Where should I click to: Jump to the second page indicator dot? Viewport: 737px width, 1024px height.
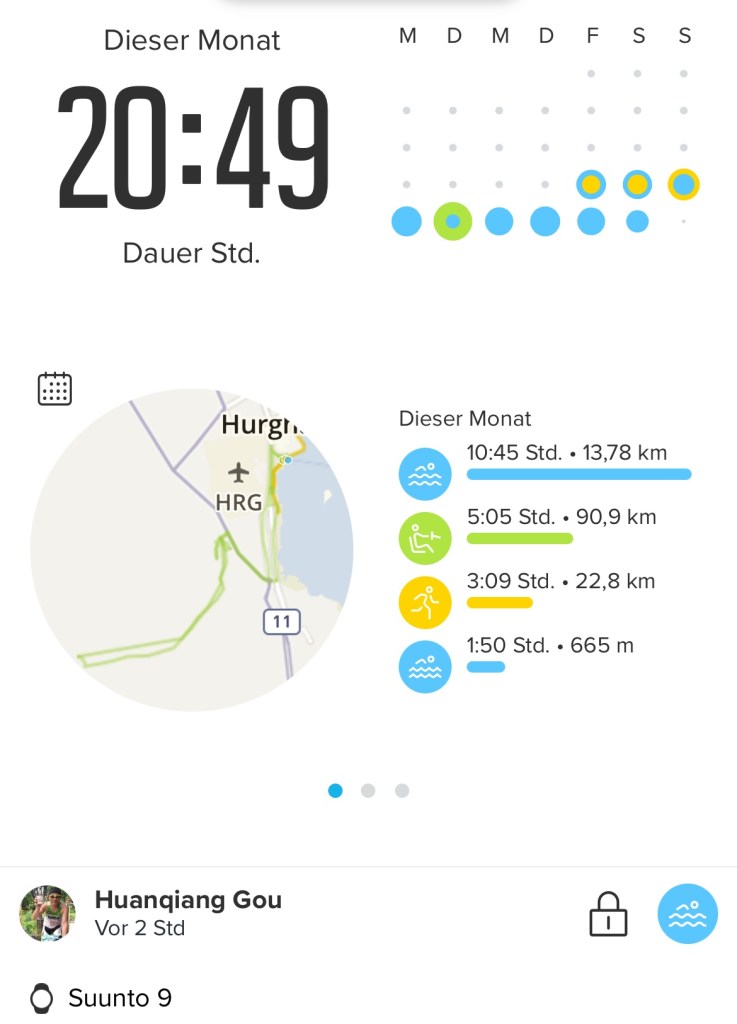pos(368,790)
